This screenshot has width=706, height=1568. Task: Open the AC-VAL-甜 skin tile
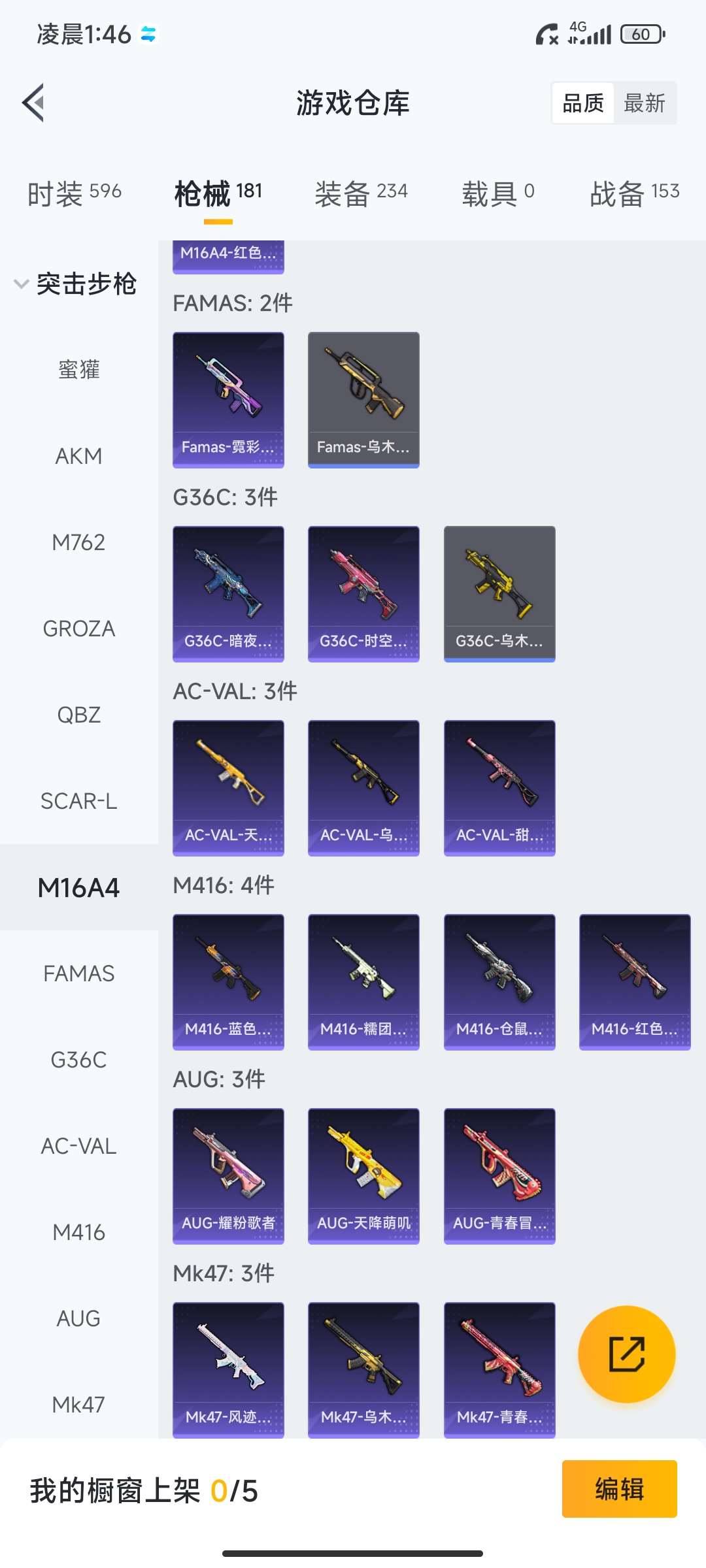499,787
